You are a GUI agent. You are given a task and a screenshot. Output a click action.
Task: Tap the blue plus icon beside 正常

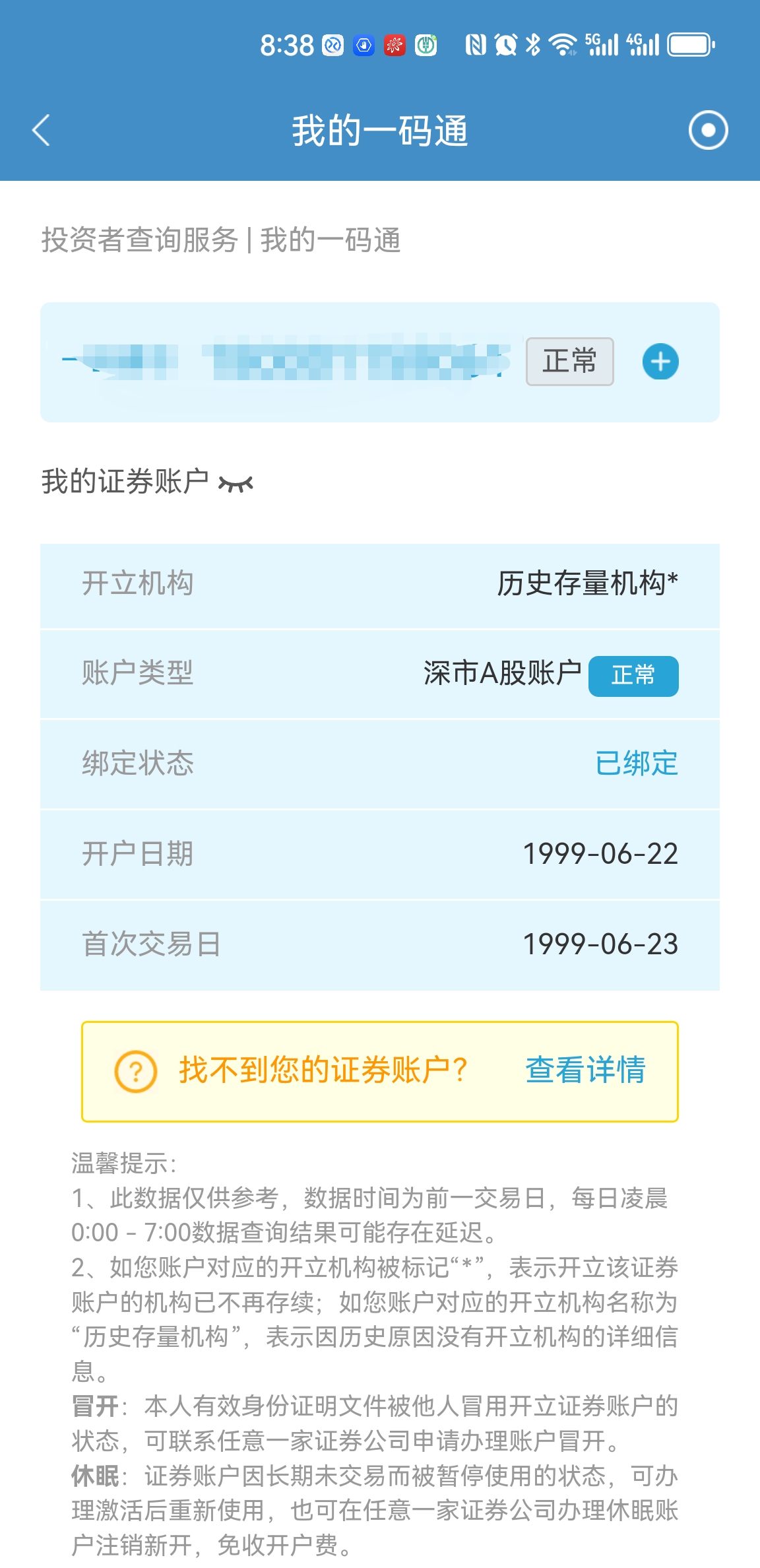pos(660,362)
